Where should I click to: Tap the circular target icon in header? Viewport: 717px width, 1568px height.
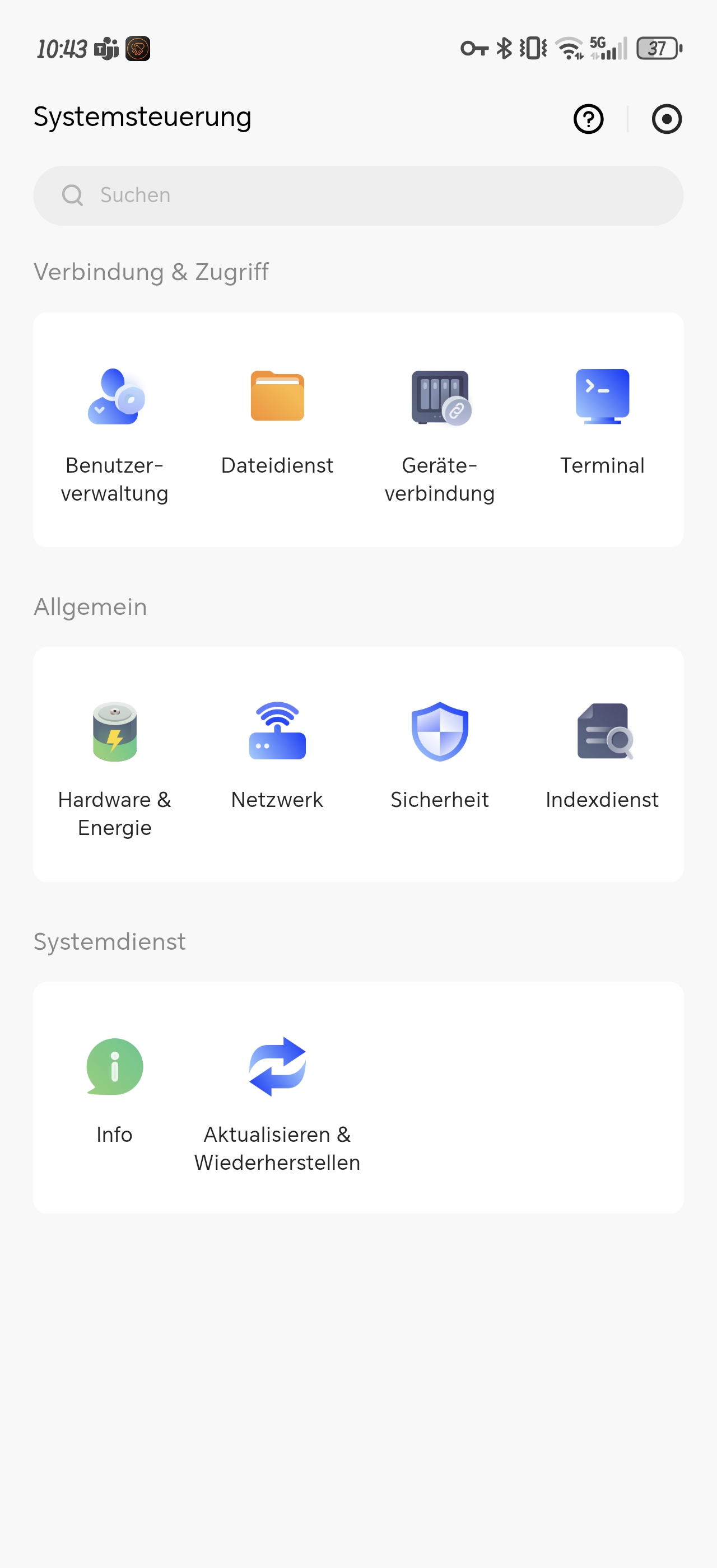(667, 119)
